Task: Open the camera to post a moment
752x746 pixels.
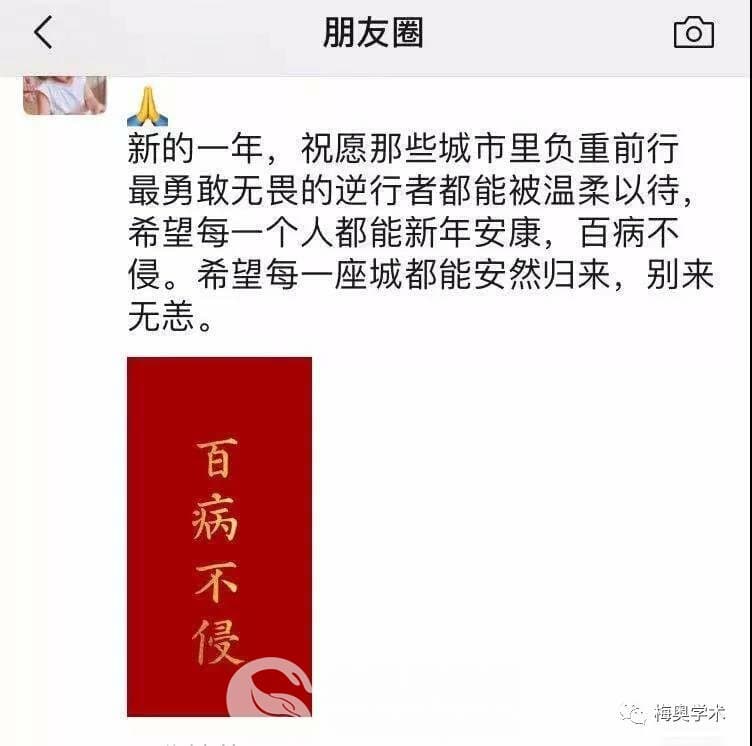Action: 693,33
